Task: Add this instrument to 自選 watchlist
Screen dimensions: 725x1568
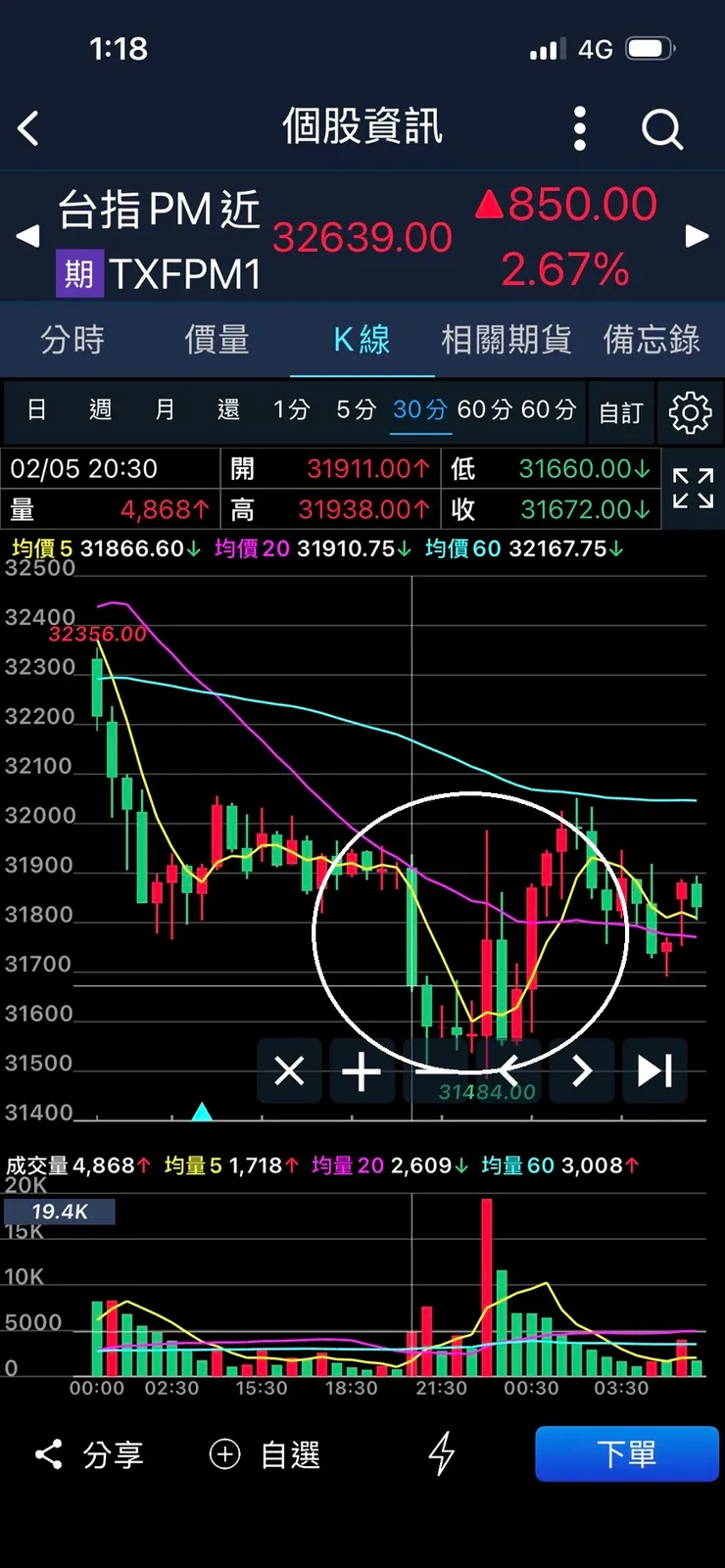Action: [x=266, y=1454]
